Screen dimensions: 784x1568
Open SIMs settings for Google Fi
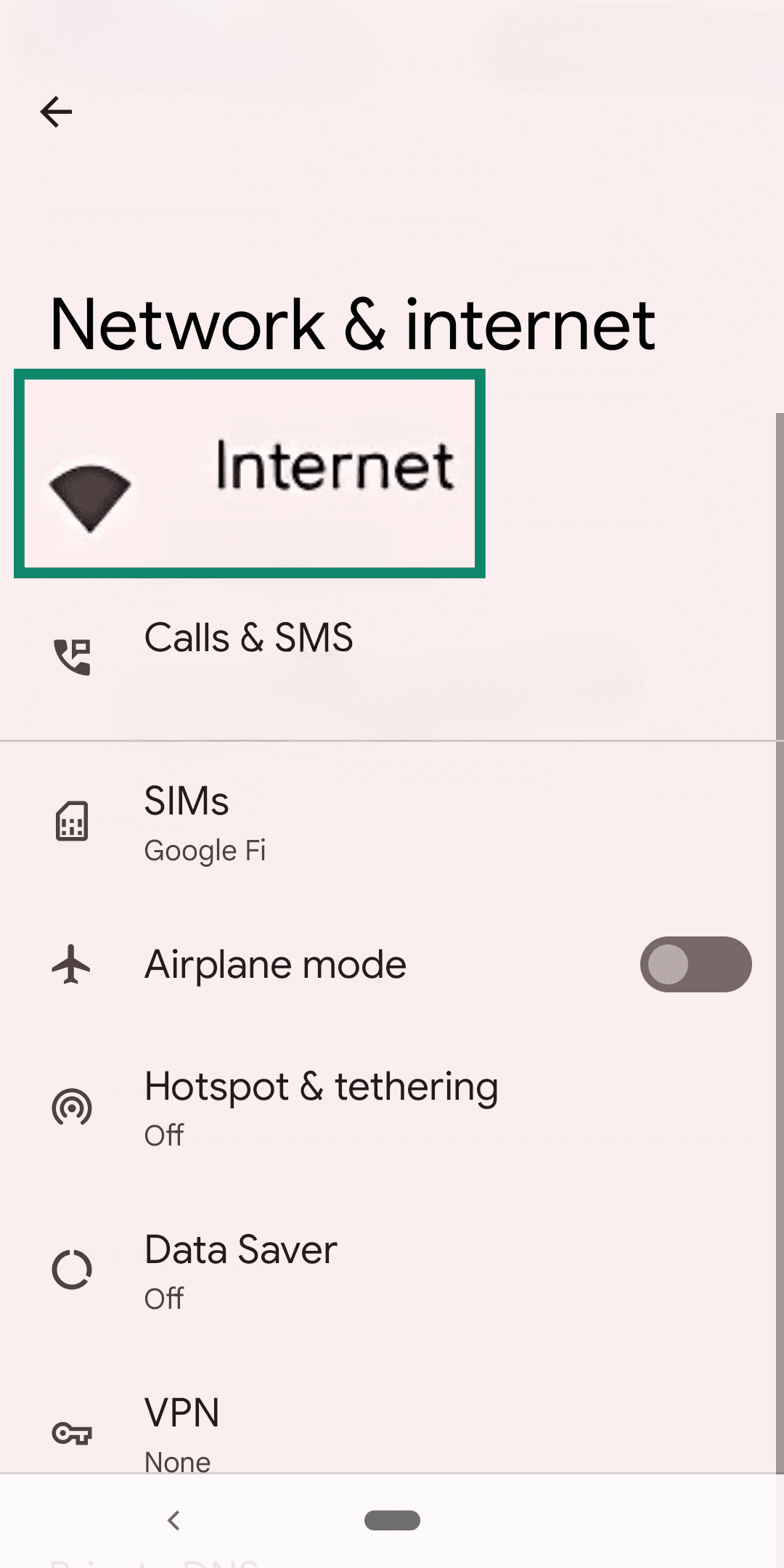point(290,820)
